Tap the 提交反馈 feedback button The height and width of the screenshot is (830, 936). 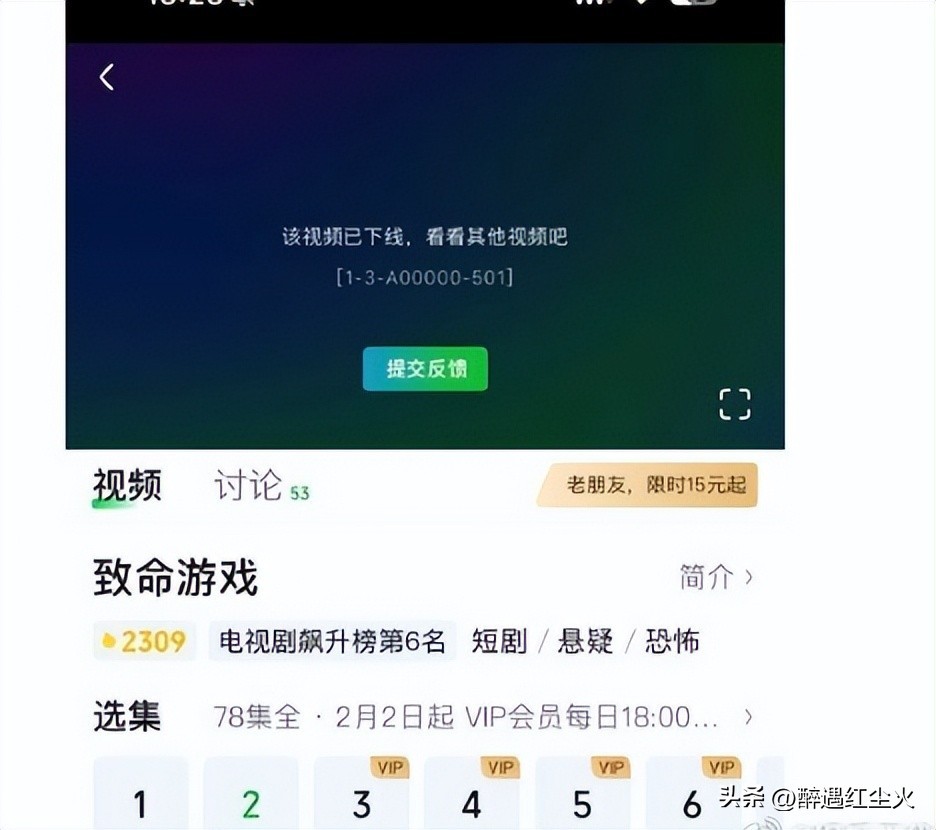click(425, 369)
